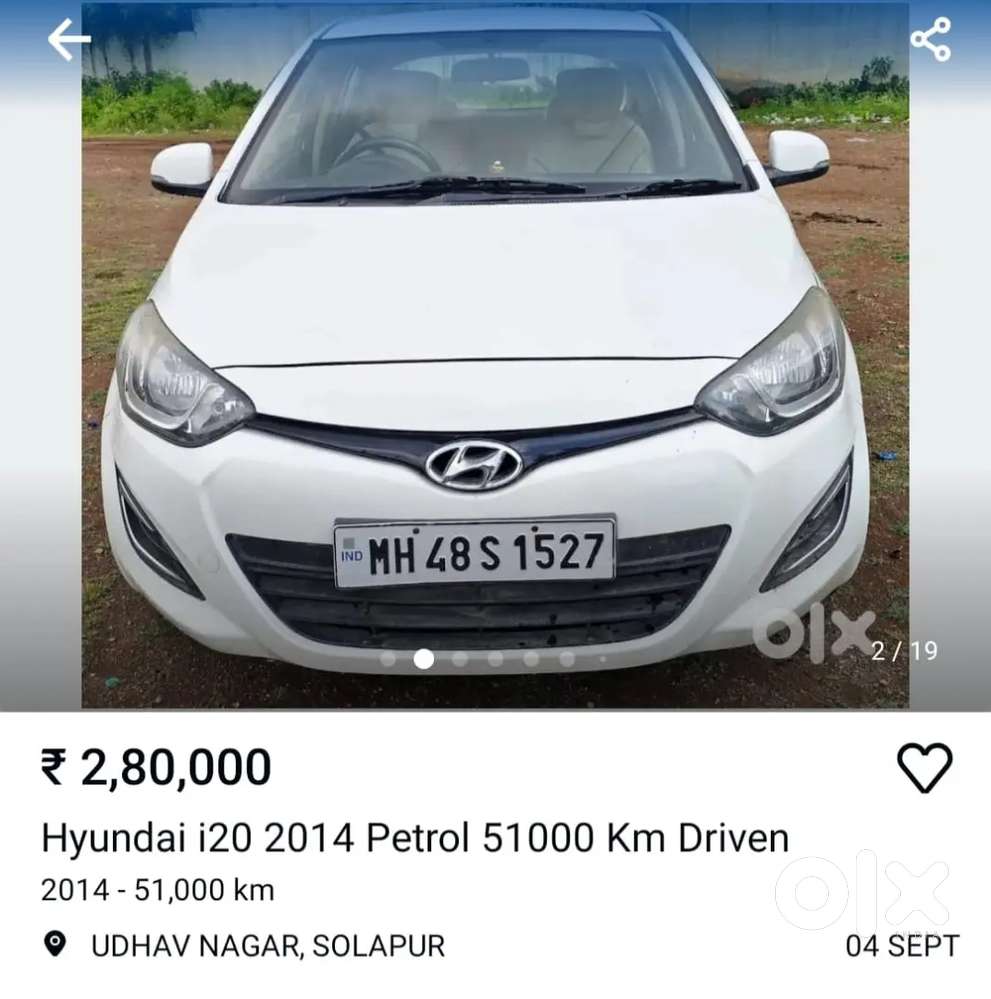The width and height of the screenshot is (991, 999).
Task: Open the listing title Hyundai i20 2014 Petrol
Action: [x=413, y=838]
